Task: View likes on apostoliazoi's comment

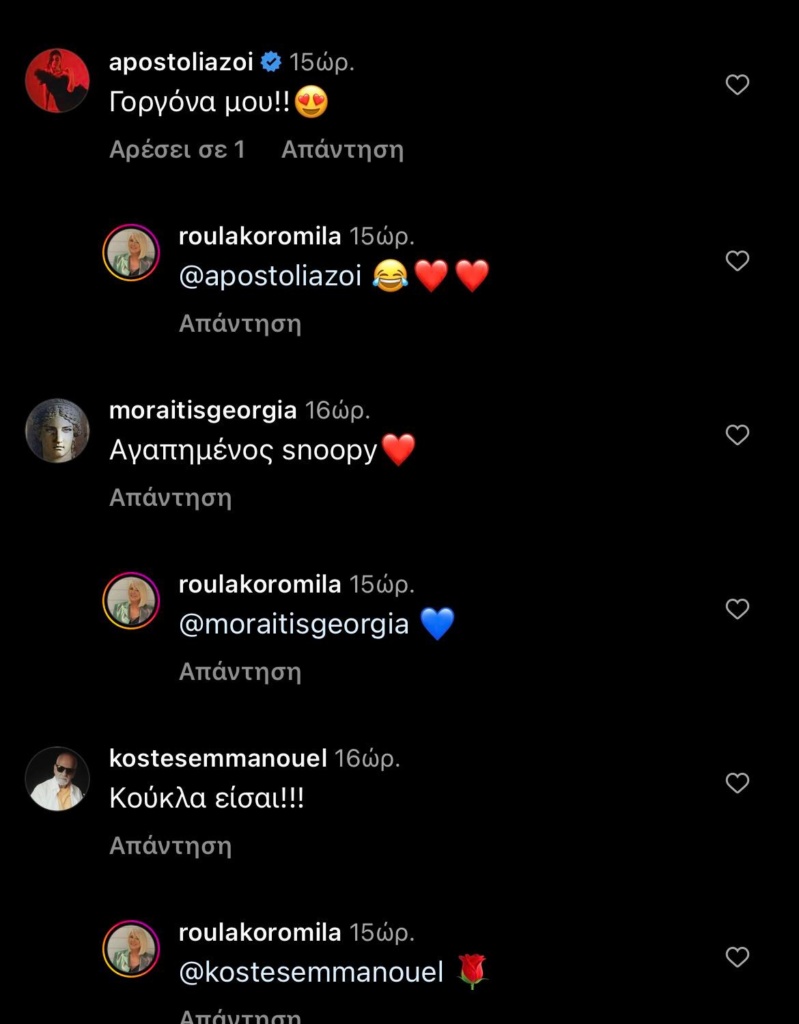Action: pyautogui.click(x=177, y=150)
